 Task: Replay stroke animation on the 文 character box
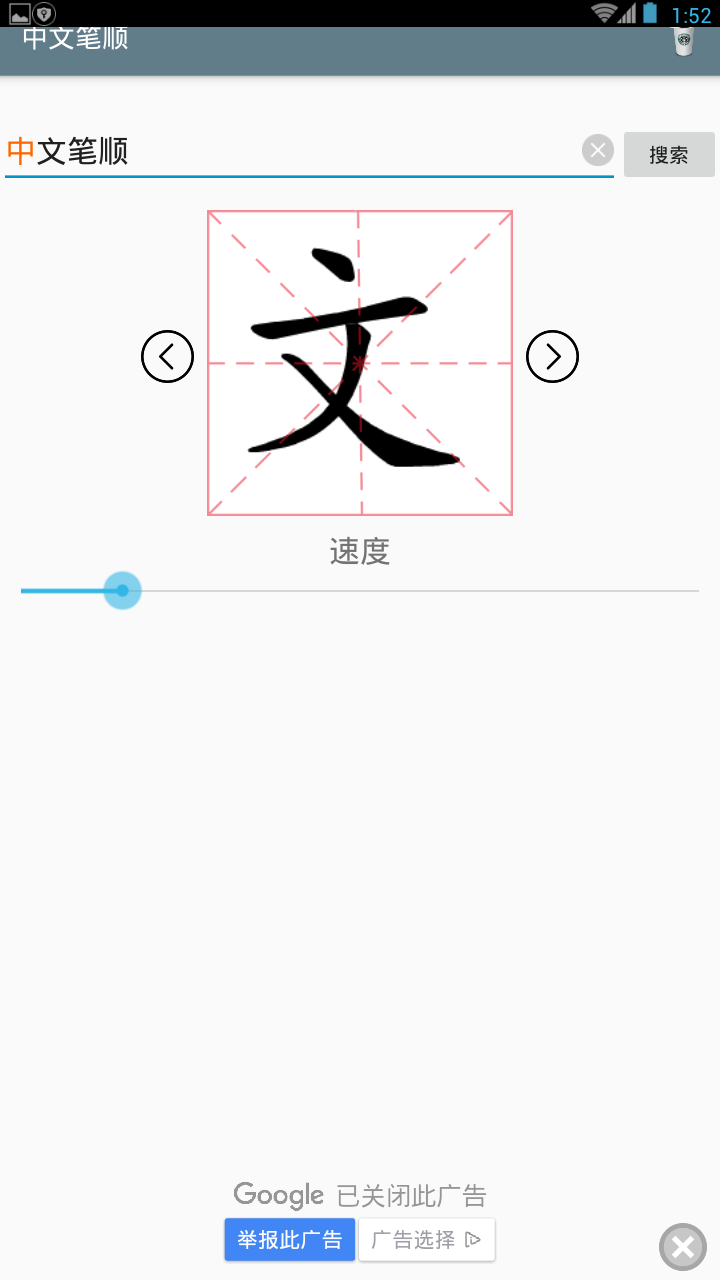pyautogui.click(x=360, y=363)
